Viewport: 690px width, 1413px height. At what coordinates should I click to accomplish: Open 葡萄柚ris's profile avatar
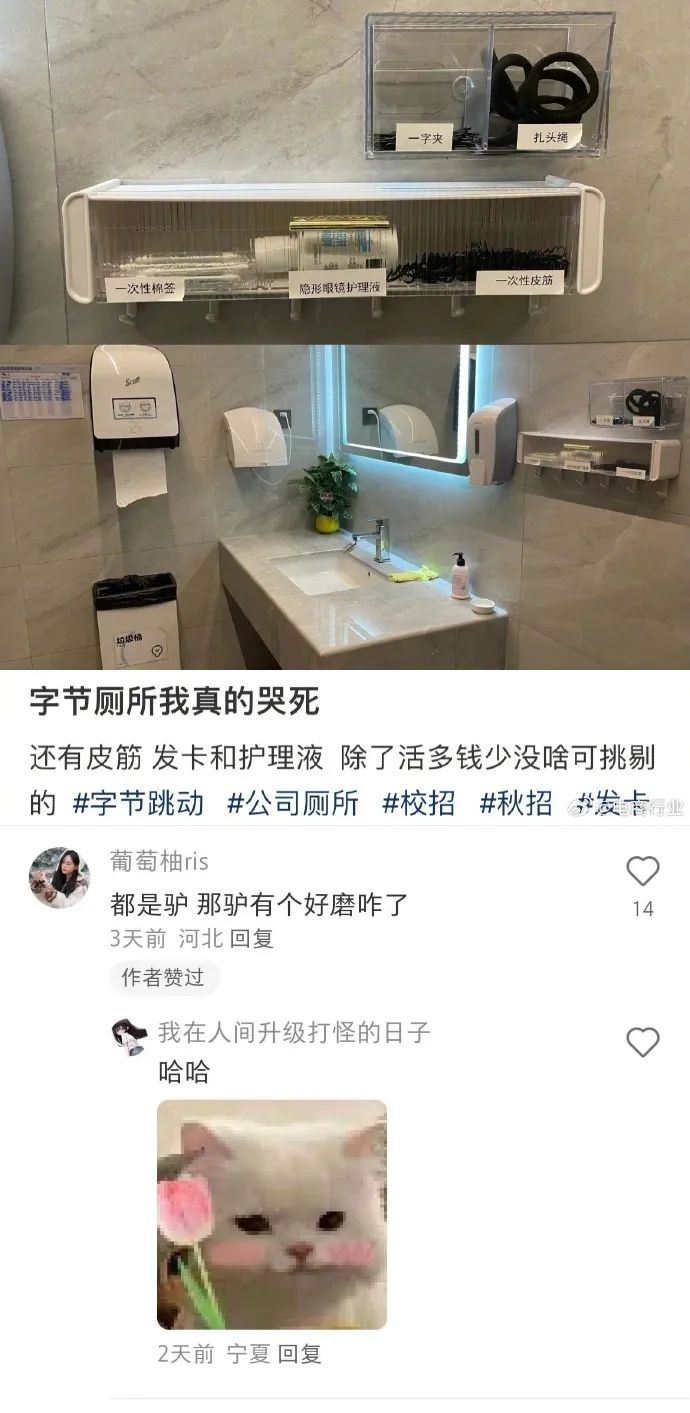[x=59, y=877]
